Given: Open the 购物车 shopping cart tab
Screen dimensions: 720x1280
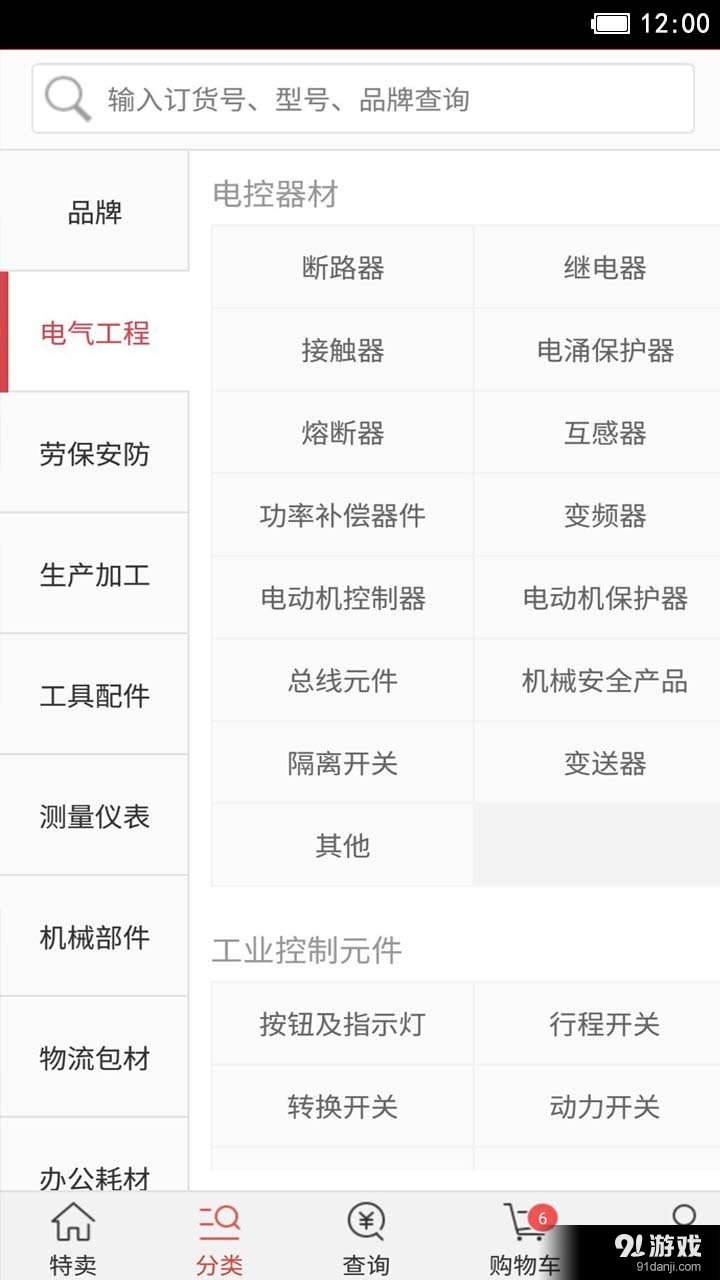Looking at the screenshot, I should click(525, 1238).
